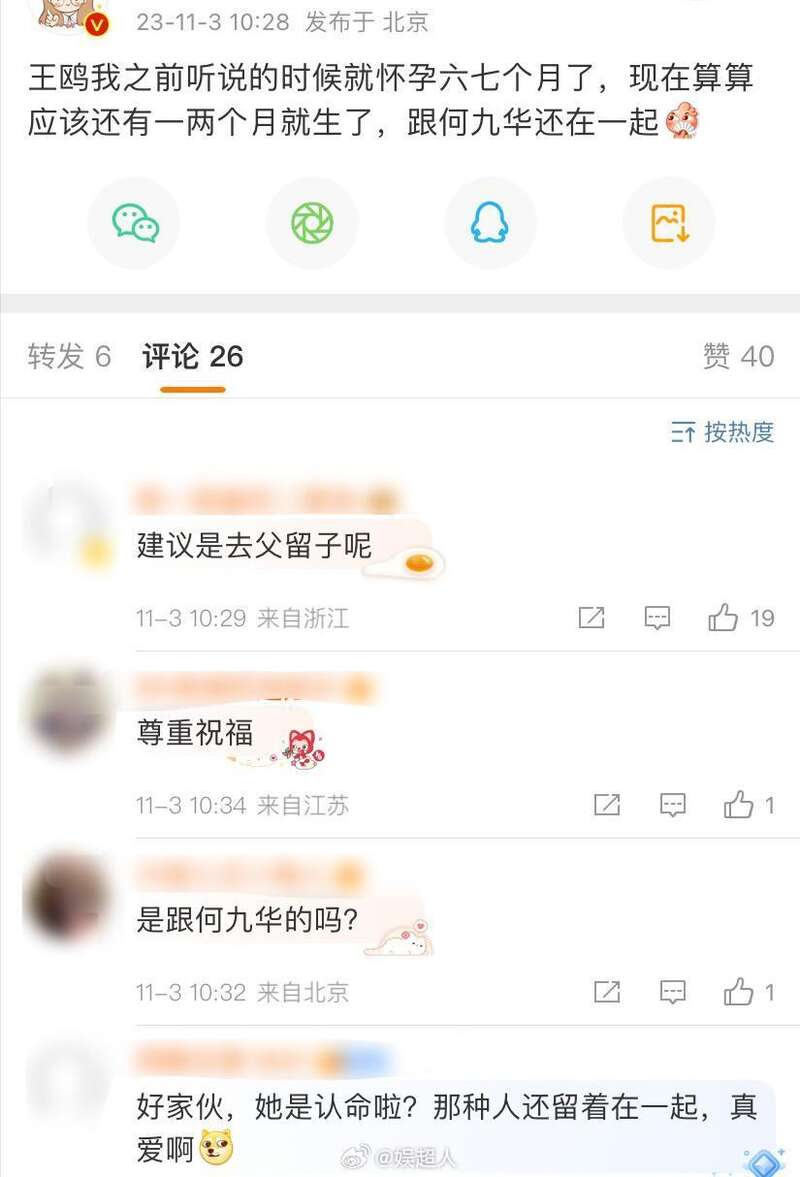This screenshot has width=800, height=1177.
Task: Share post to QQ
Action: (x=490, y=223)
